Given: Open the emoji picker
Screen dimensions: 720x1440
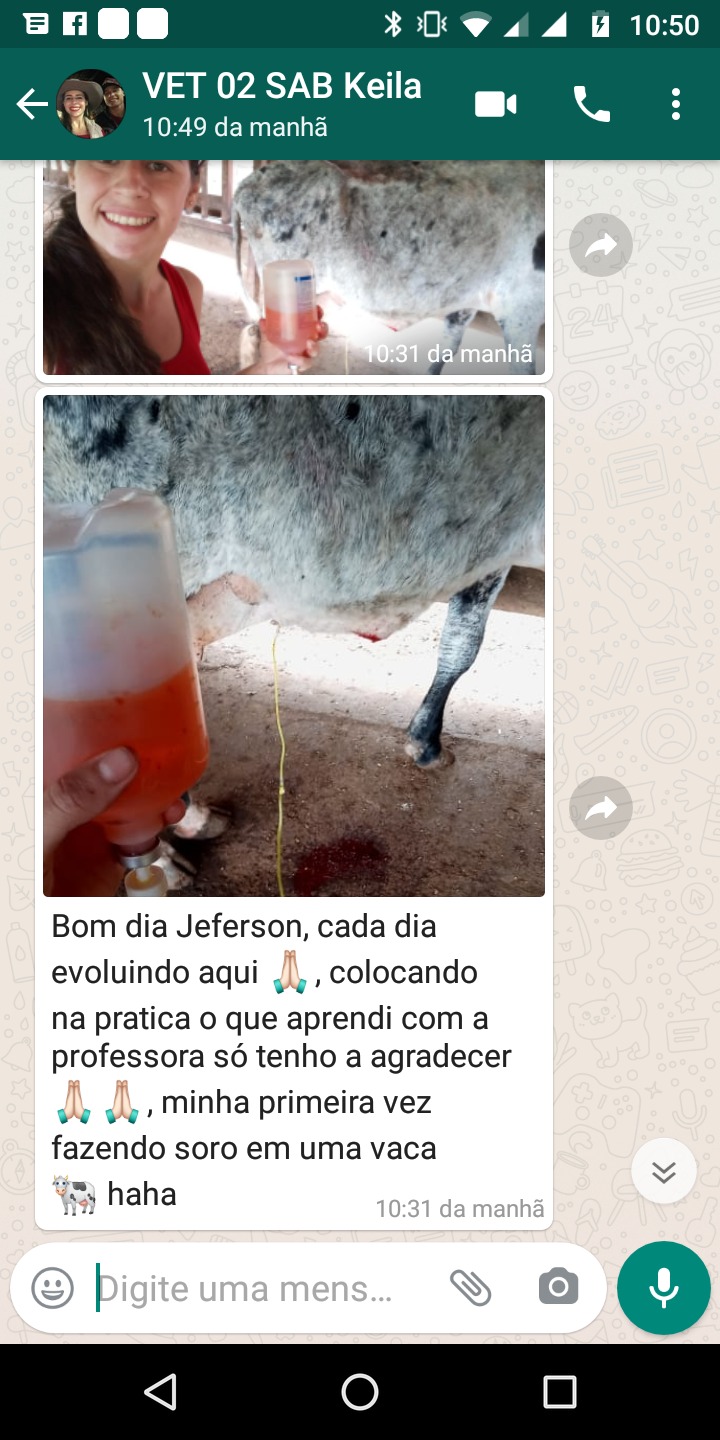Looking at the screenshot, I should coord(53,1288).
